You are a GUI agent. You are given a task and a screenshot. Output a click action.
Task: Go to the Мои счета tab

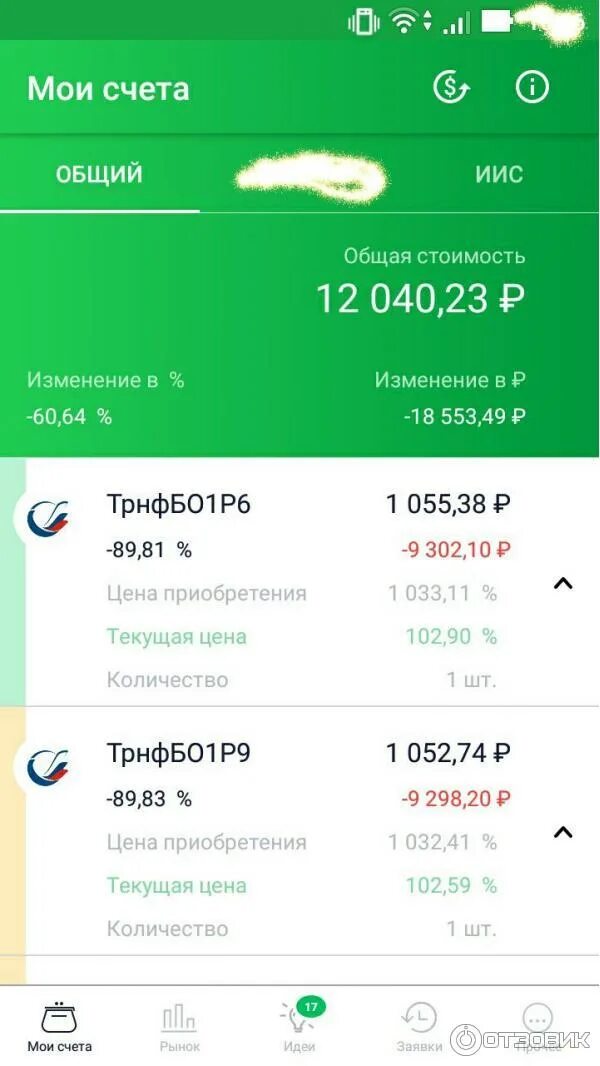click(60, 1027)
